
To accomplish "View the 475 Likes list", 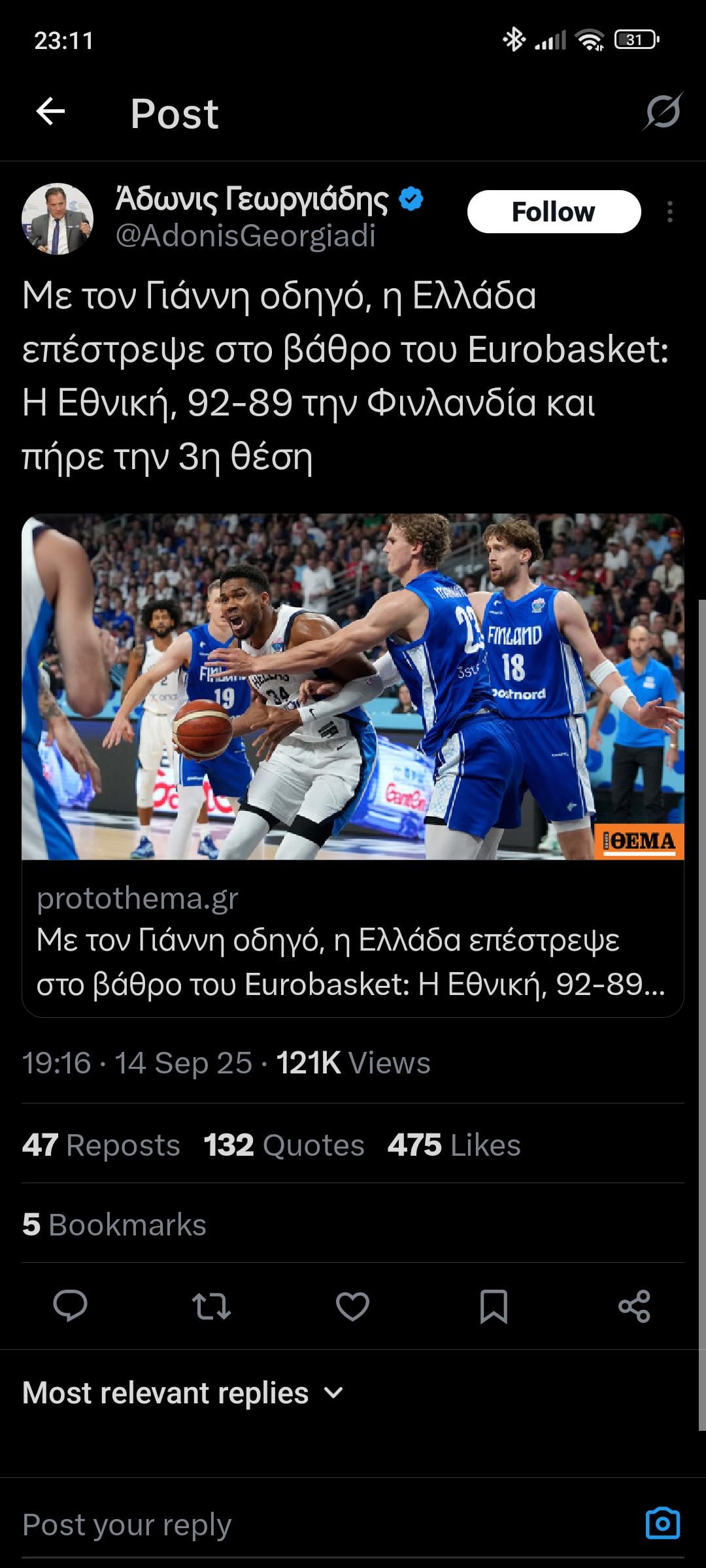I will (x=454, y=1145).
